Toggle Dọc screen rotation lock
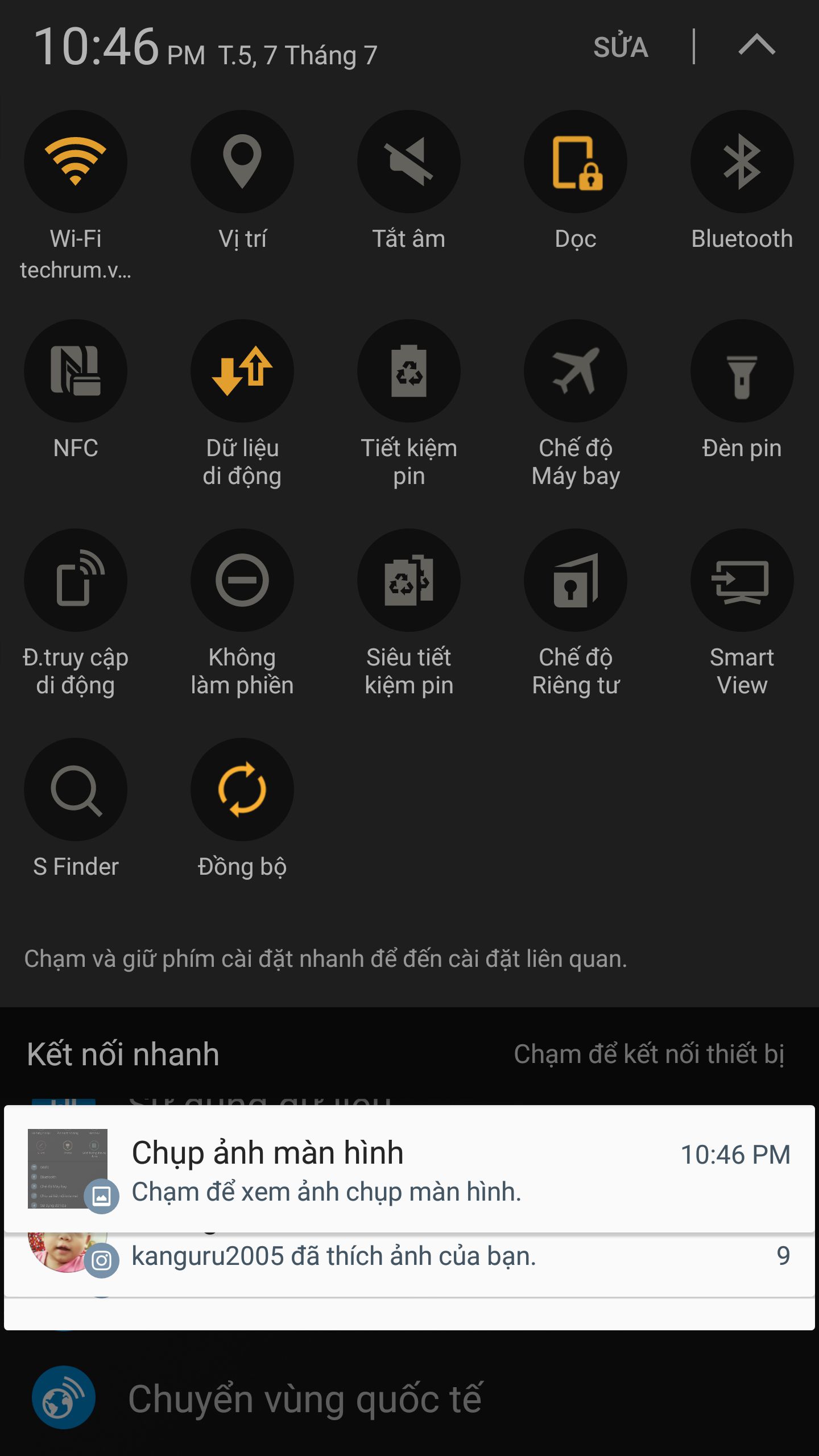The image size is (819, 1456). pos(576,162)
